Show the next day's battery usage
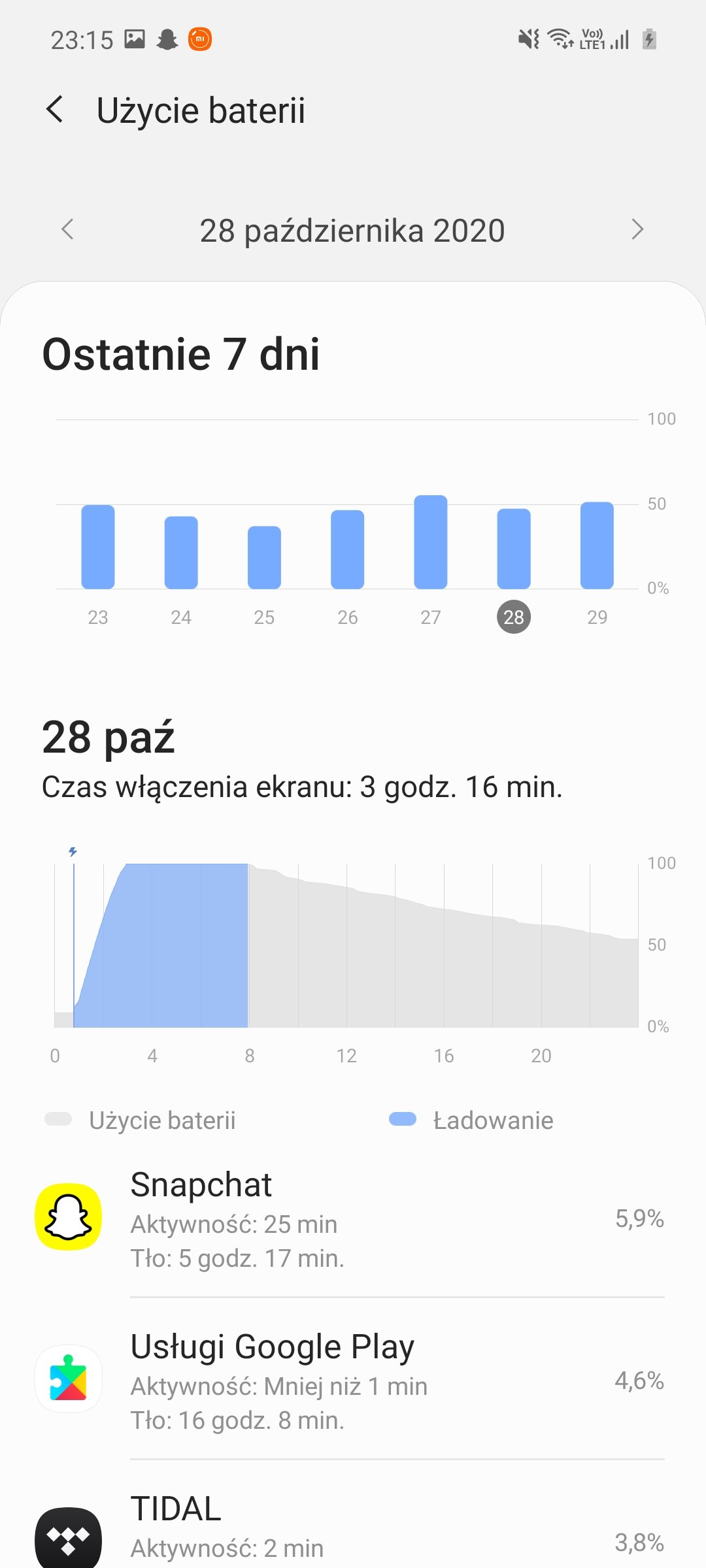The image size is (706, 1568). point(637,229)
